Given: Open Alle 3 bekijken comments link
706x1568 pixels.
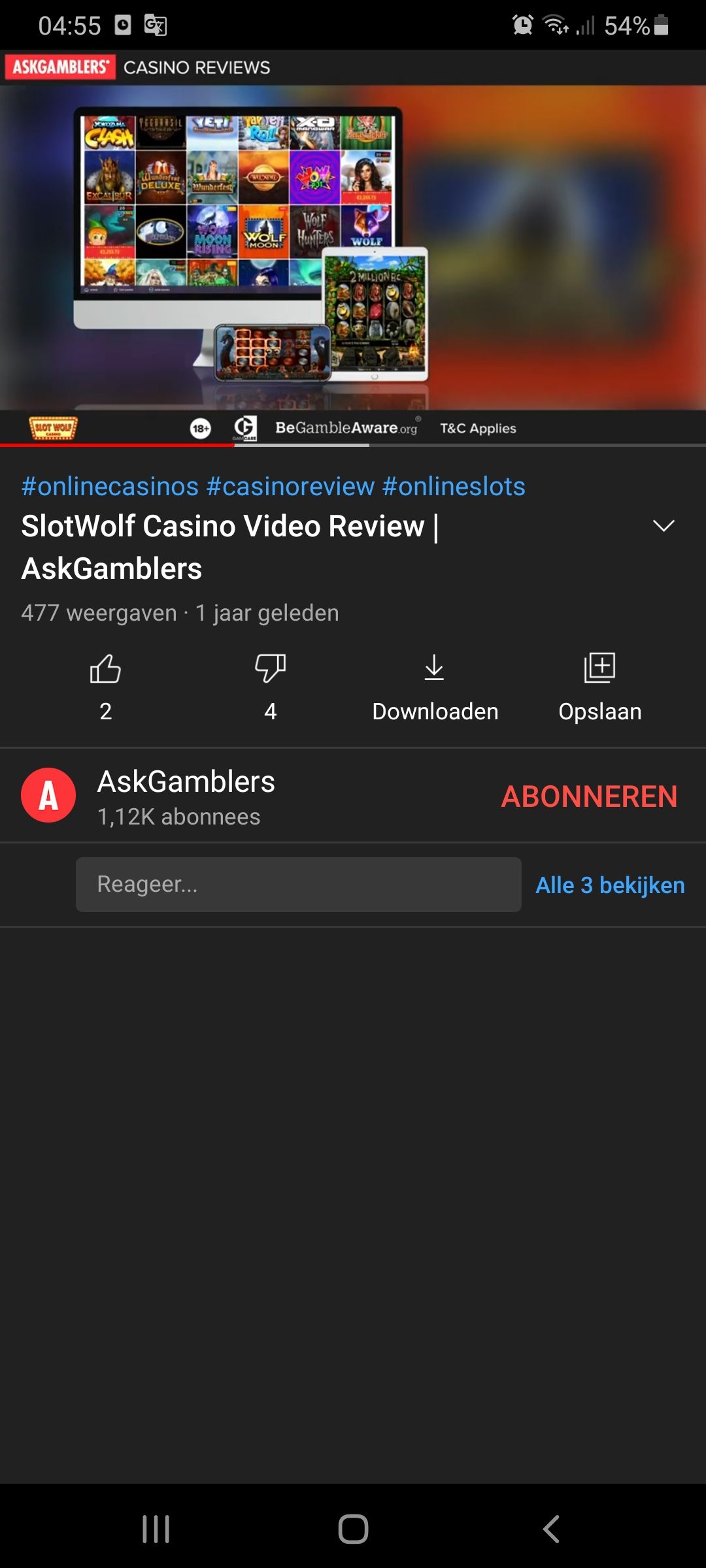Looking at the screenshot, I should (610, 885).
